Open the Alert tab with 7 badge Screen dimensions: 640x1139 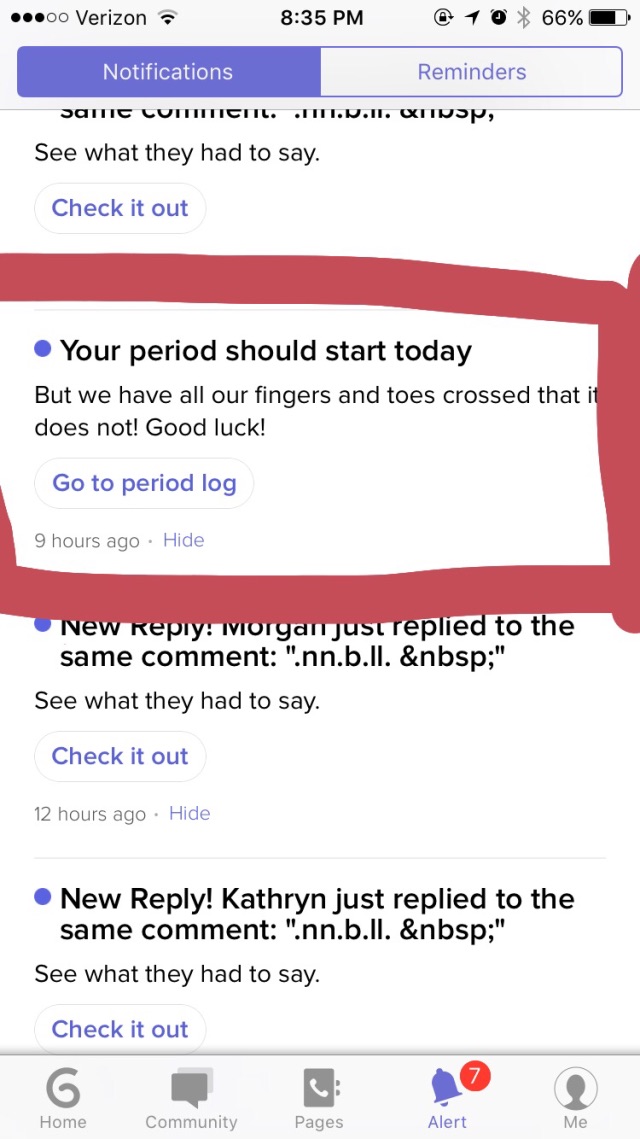pyautogui.click(x=448, y=1098)
